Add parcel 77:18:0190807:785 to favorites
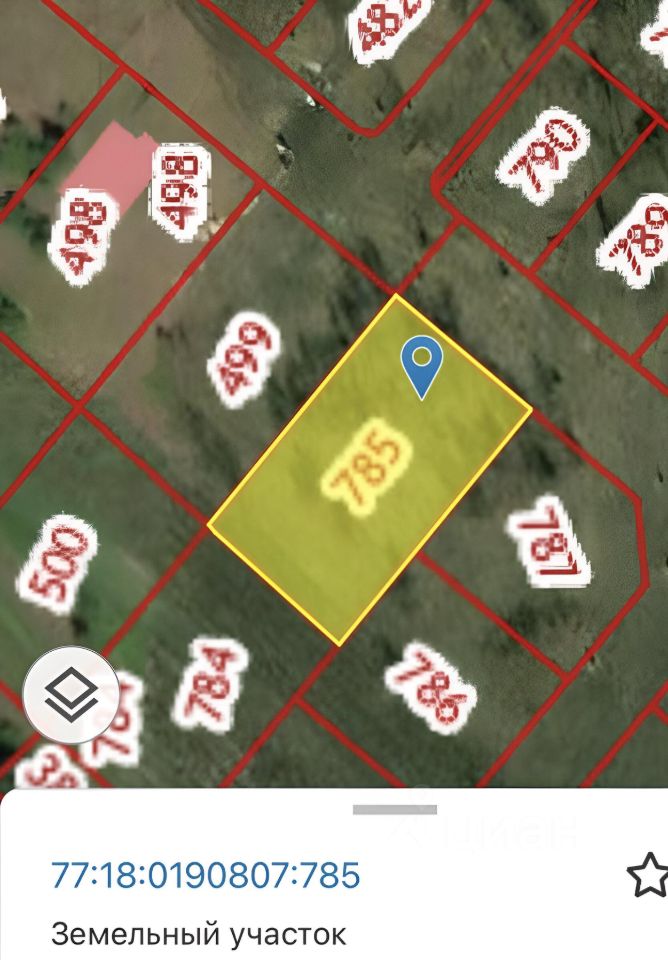668x960 pixels. (x=646, y=875)
